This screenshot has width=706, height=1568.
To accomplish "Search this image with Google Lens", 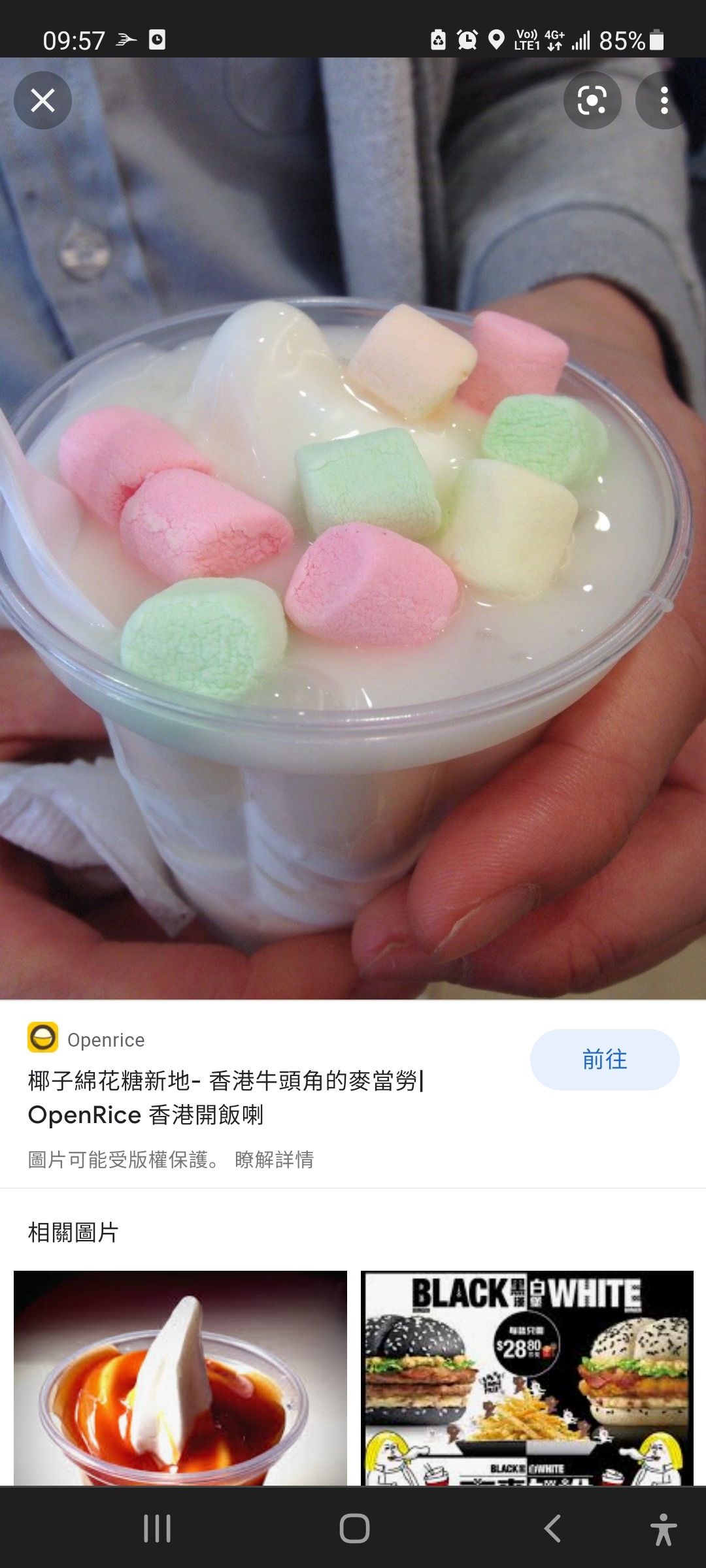I will 592,101.
